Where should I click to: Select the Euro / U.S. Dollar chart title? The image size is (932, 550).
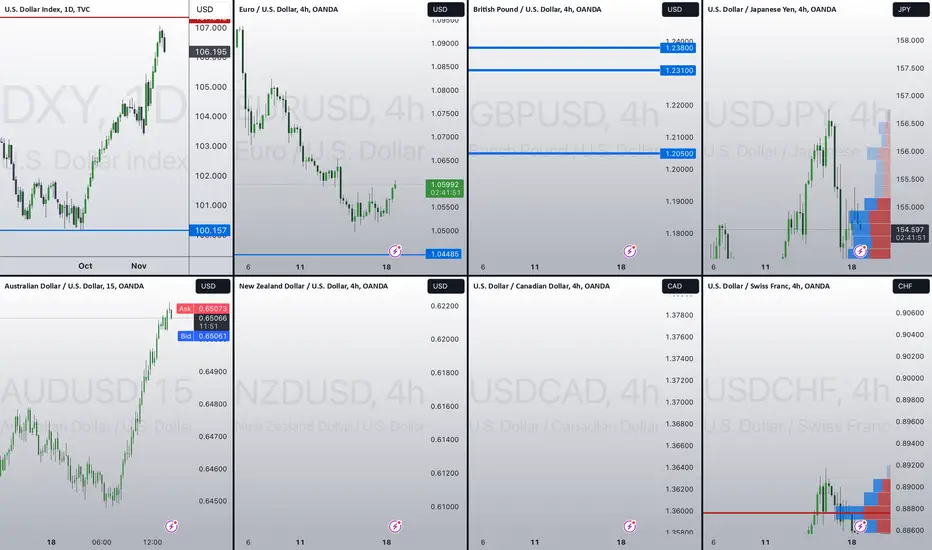tap(288, 10)
